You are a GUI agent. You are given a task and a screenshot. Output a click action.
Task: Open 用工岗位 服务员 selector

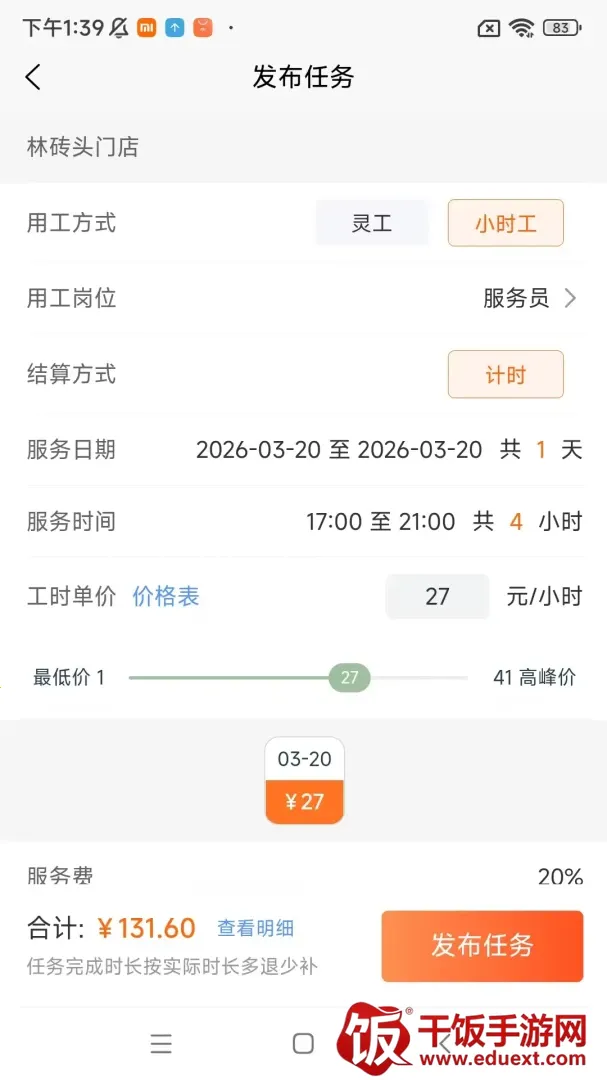point(529,298)
